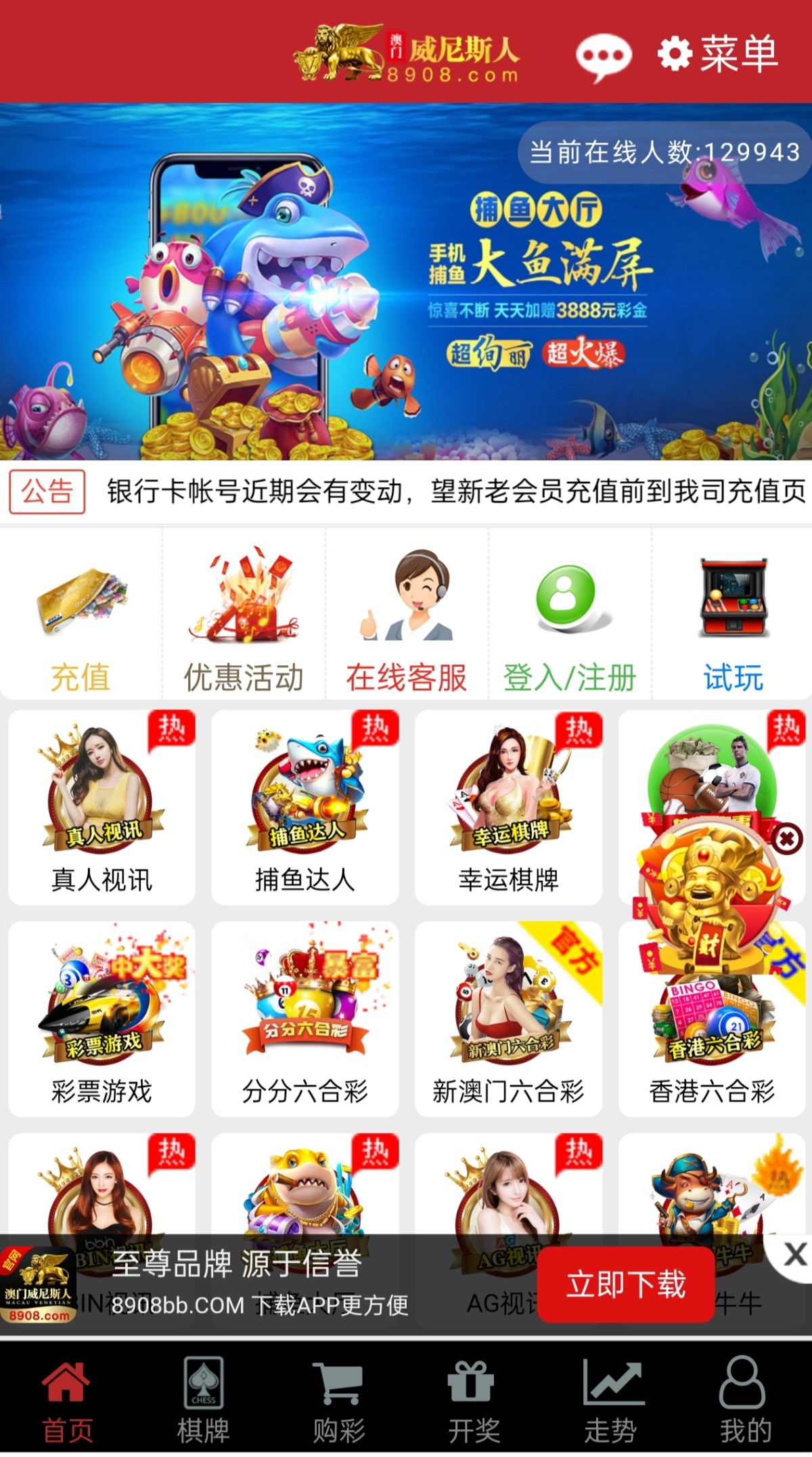Open the 幸运棋牌 game tile
Screen dimensions: 812x1457
pos(508,807)
